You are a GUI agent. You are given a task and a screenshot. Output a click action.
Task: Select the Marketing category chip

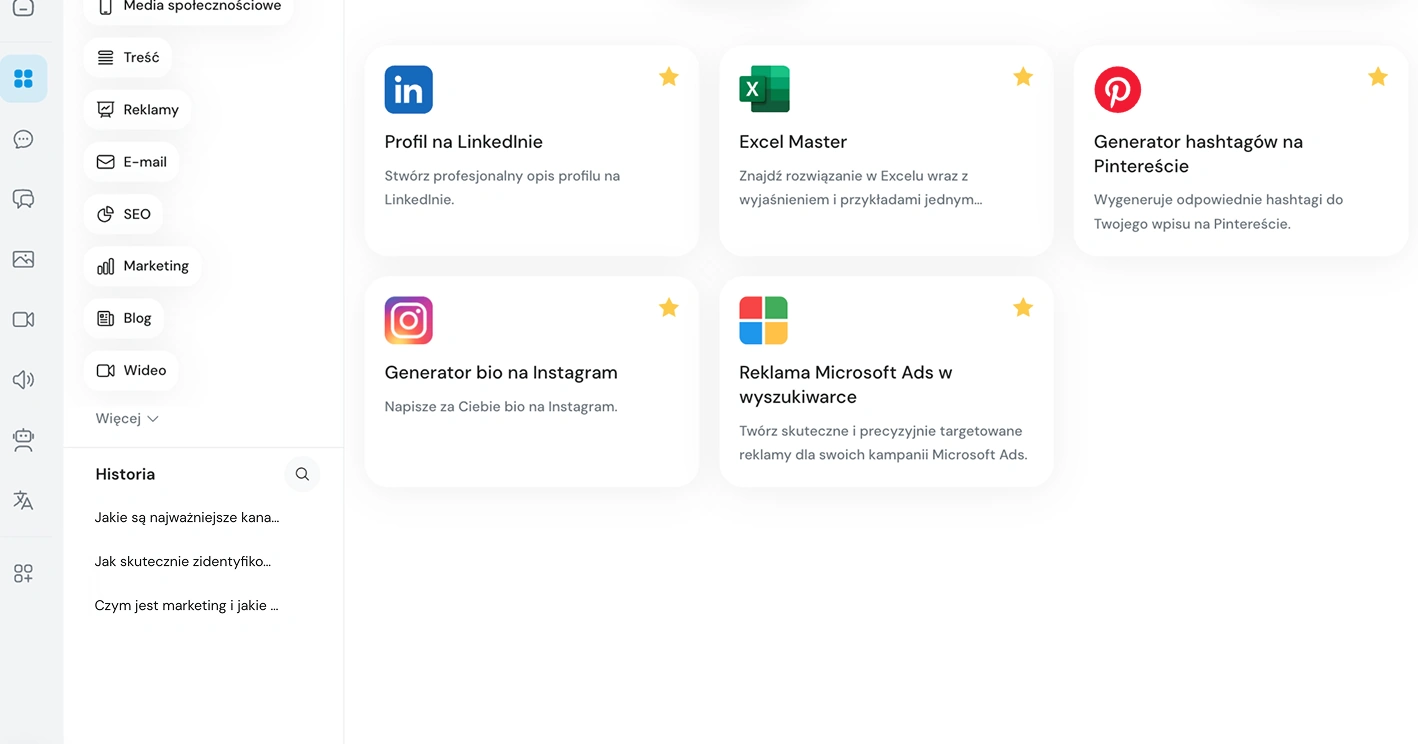[x=142, y=266]
